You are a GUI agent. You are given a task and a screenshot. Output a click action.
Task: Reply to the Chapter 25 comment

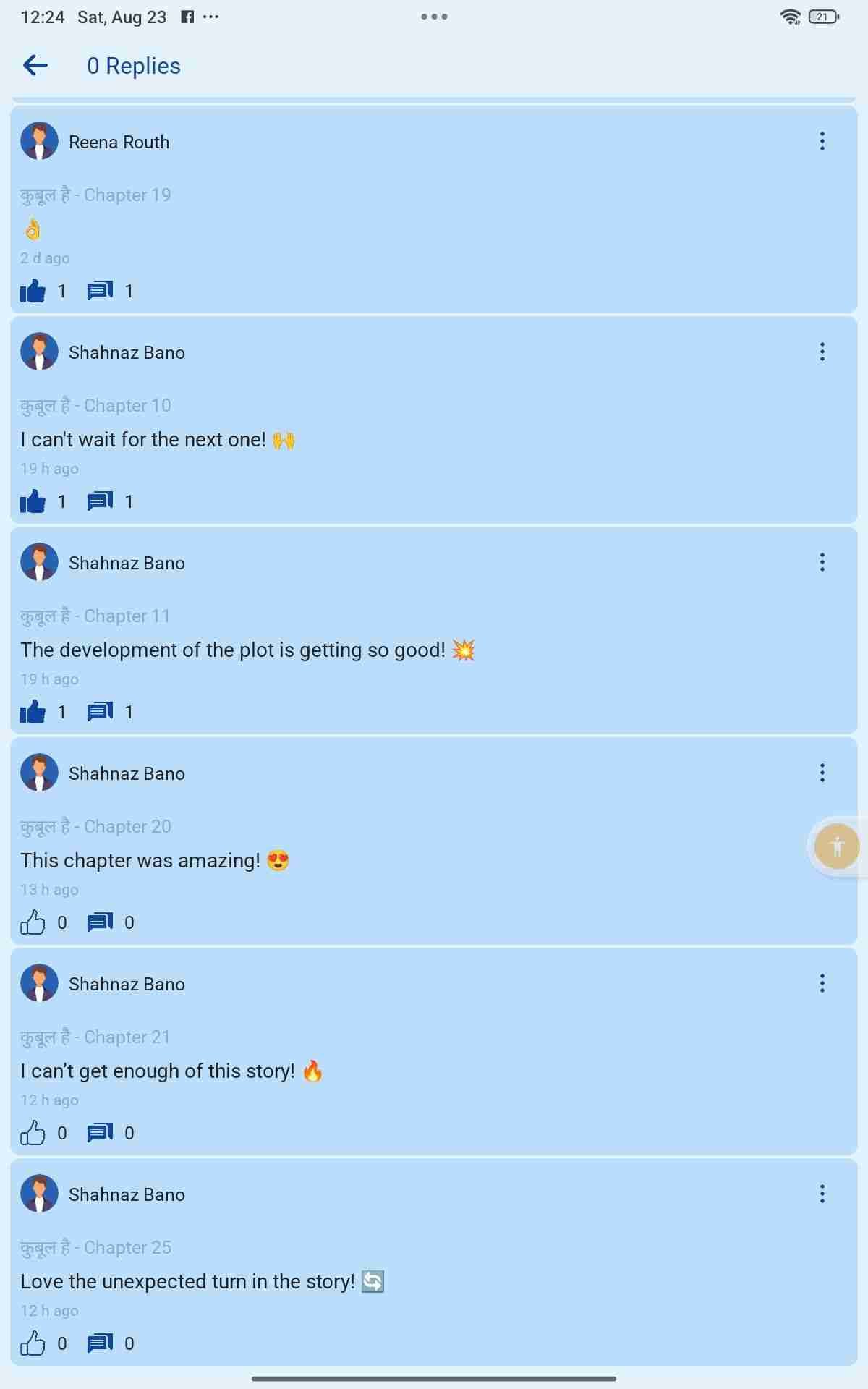pyautogui.click(x=100, y=1344)
